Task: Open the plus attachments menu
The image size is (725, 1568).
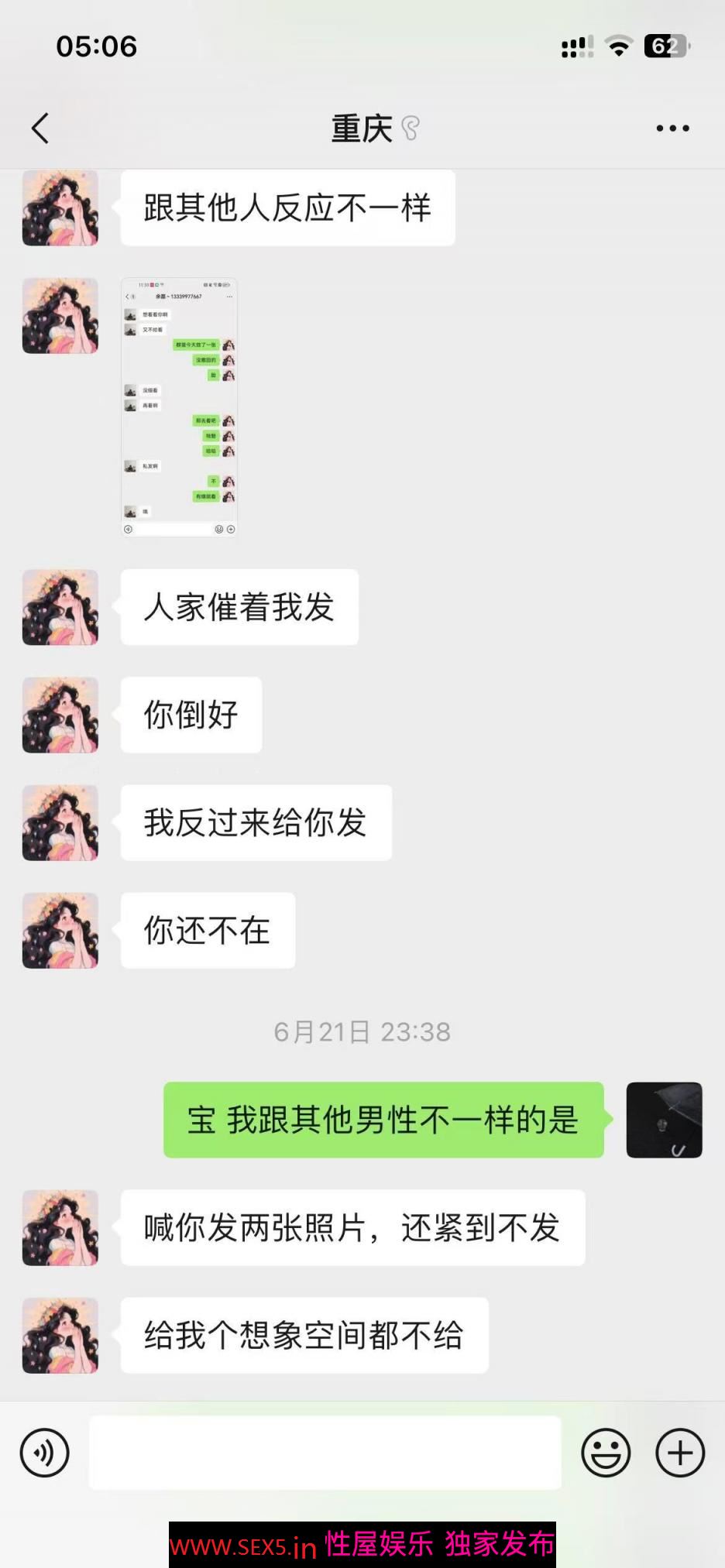Action: (x=679, y=1453)
